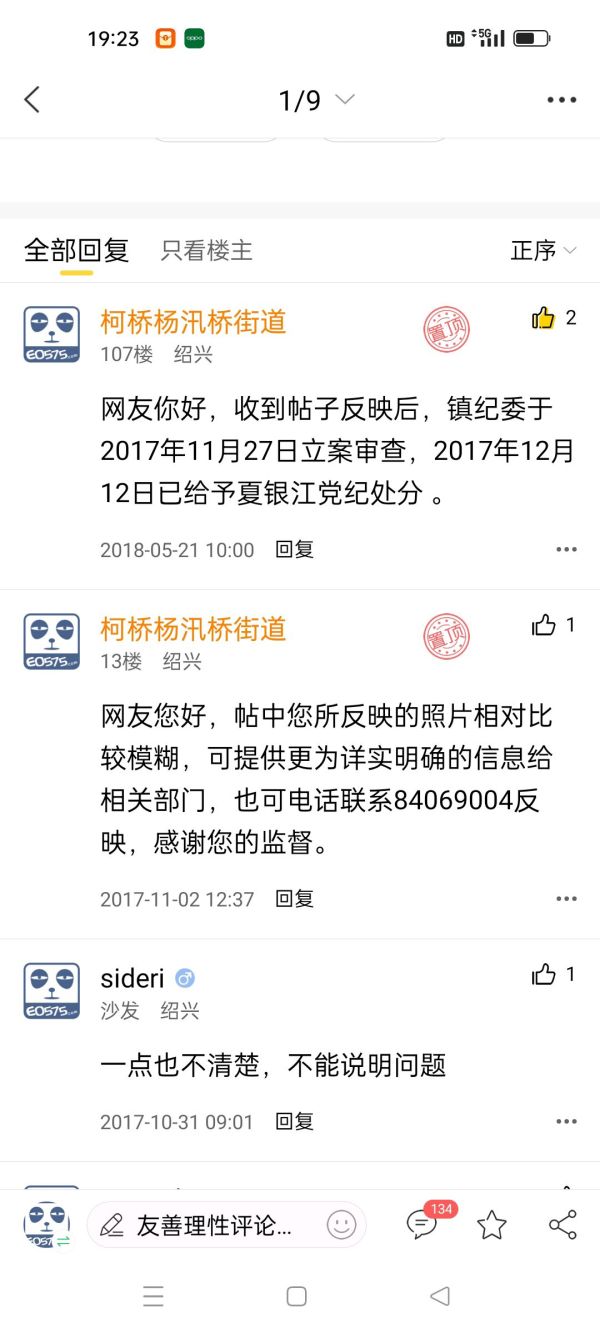Screen dimensions: 600x1333
Task: Open more options on the 13楼 reply
Action: click(566, 899)
